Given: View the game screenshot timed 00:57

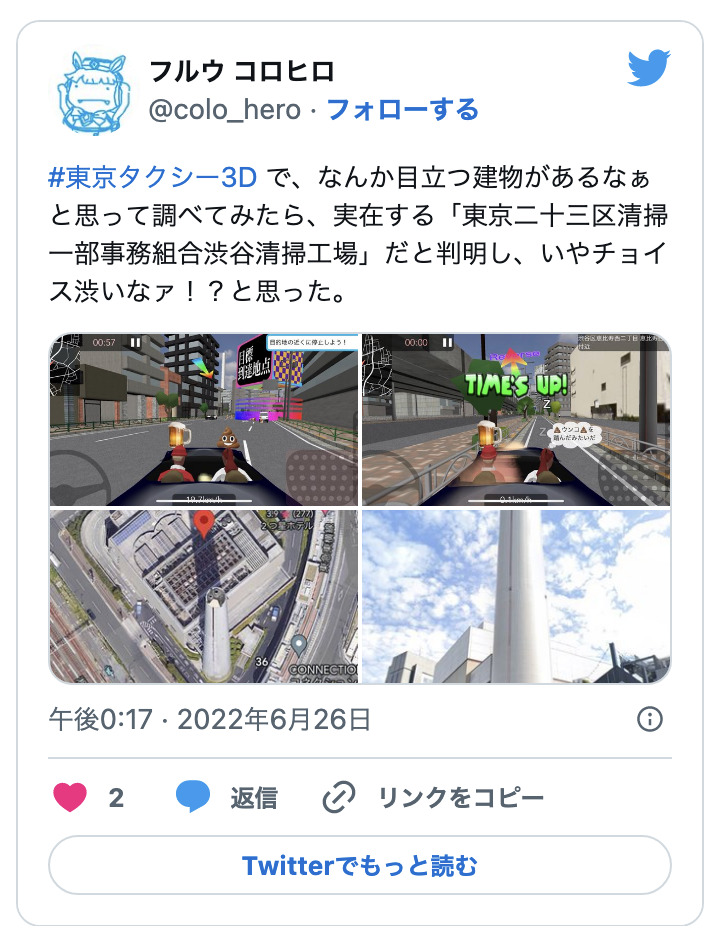Looking at the screenshot, I should pos(203,419).
